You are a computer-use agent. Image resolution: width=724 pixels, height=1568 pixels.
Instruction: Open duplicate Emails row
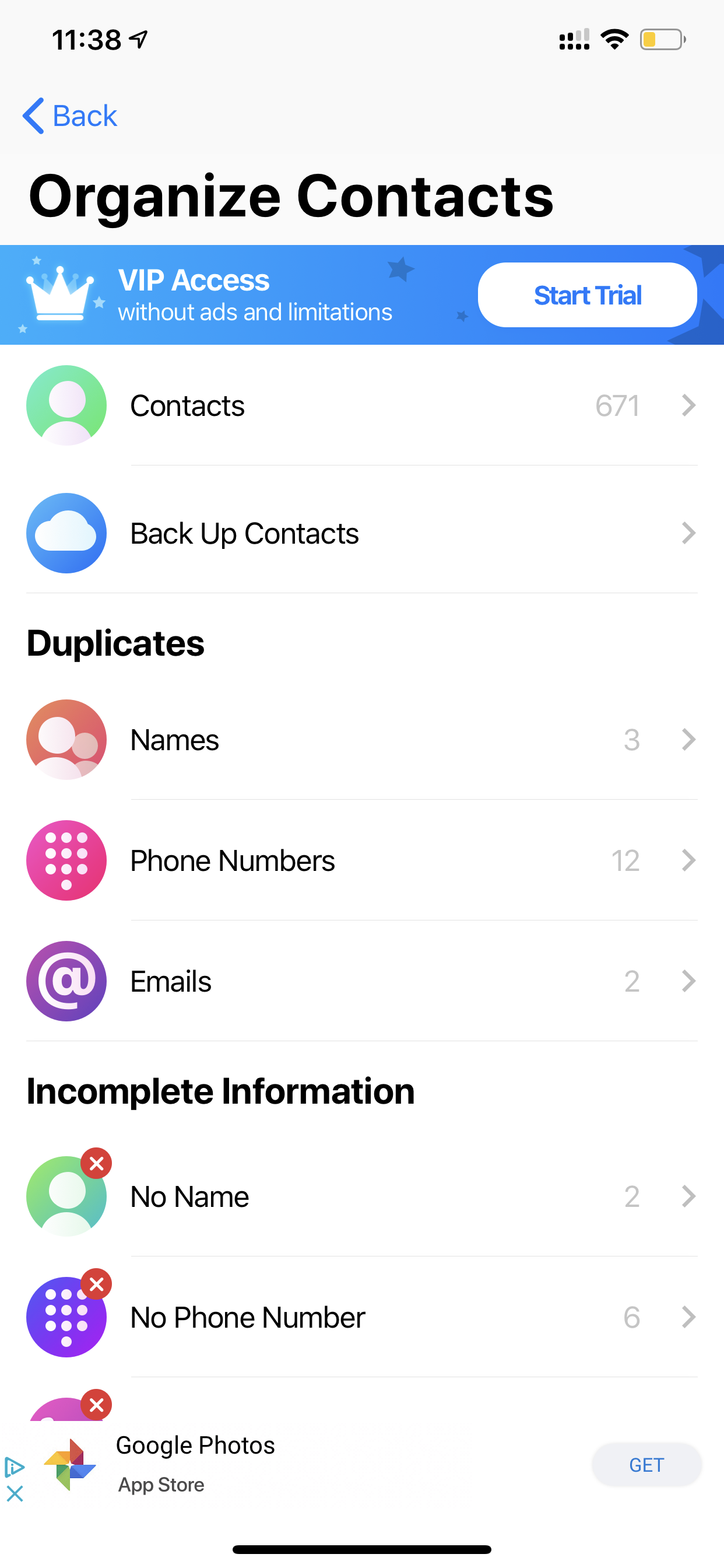(x=362, y=981)
